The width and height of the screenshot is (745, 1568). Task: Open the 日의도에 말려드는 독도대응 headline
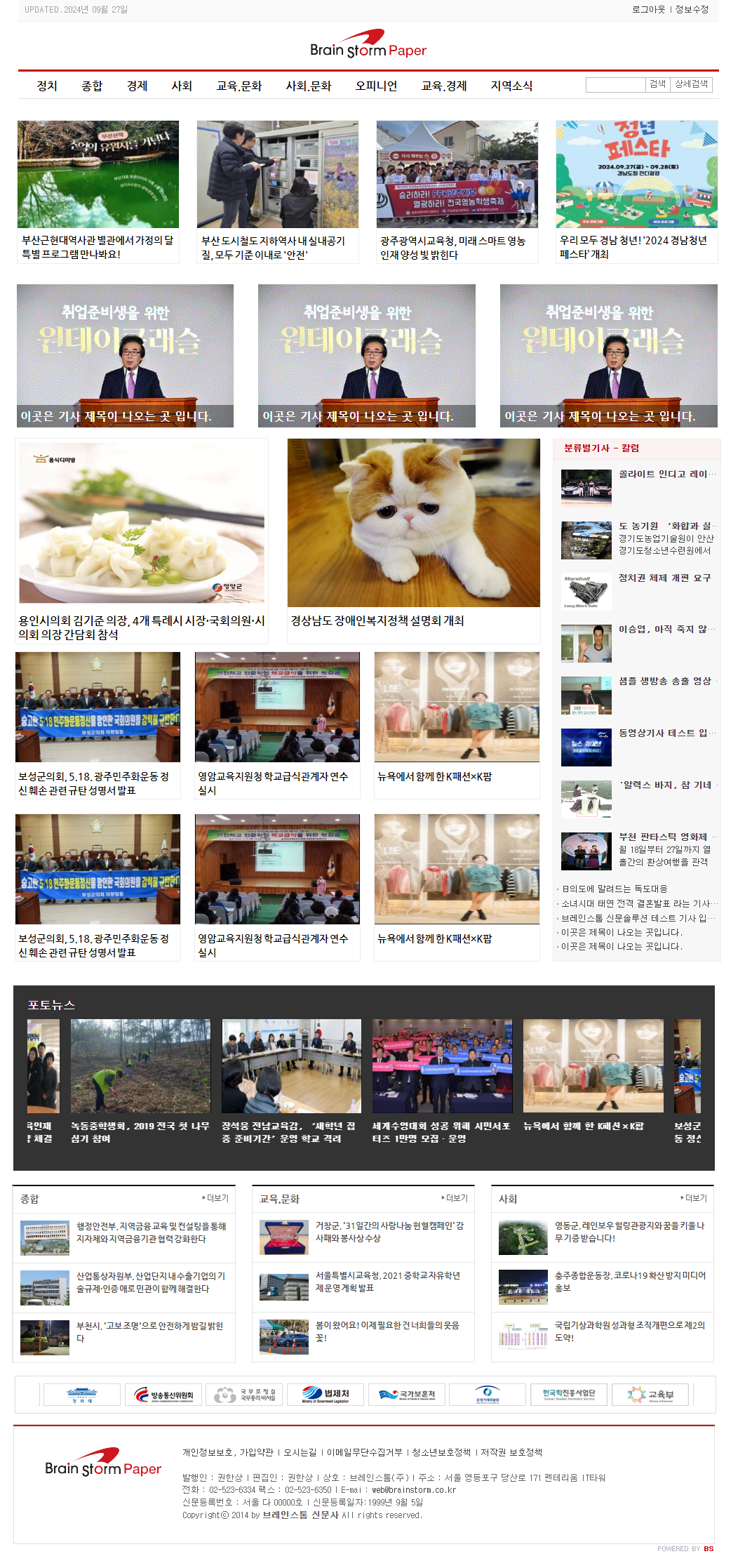tap(615, 889)
